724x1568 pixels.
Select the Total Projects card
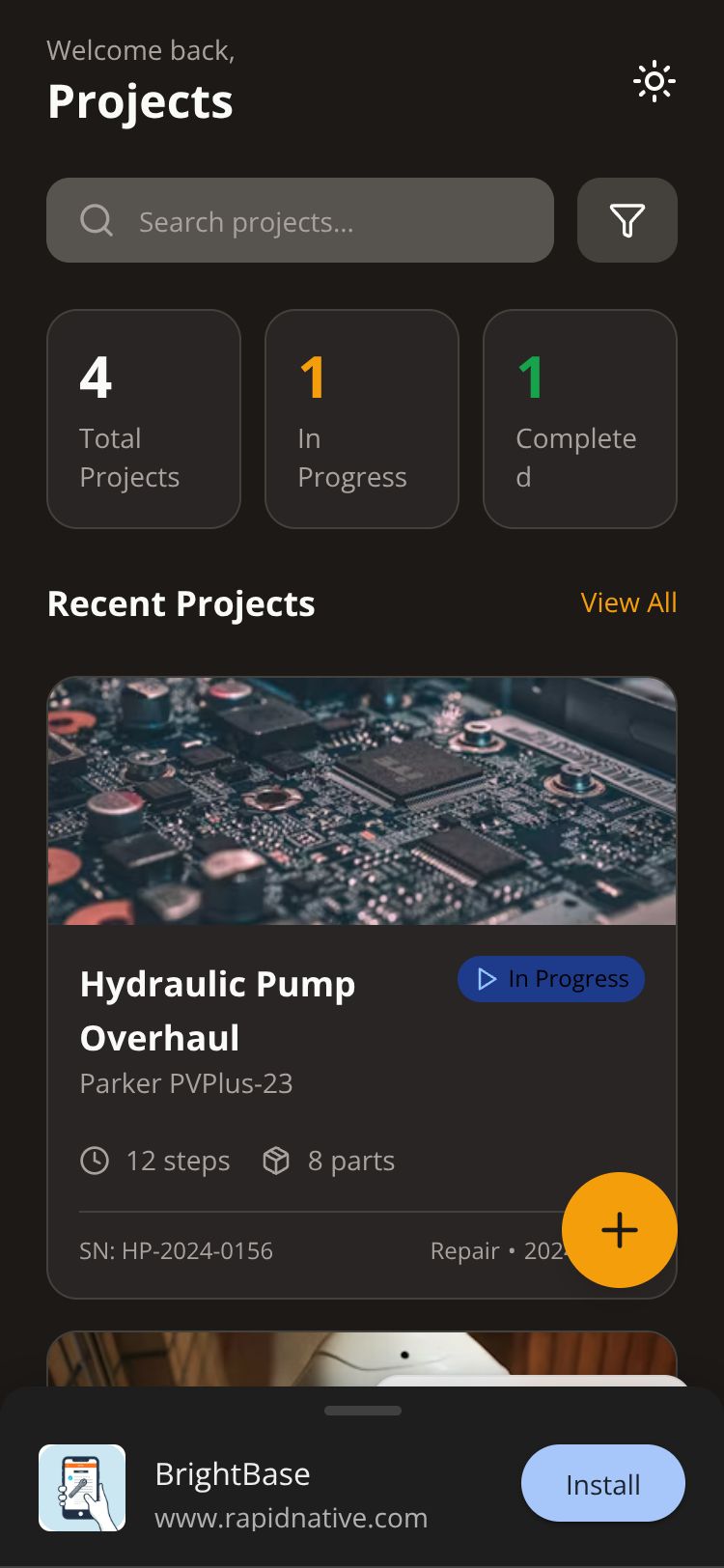pyautogui.click(x=144, y=419)
